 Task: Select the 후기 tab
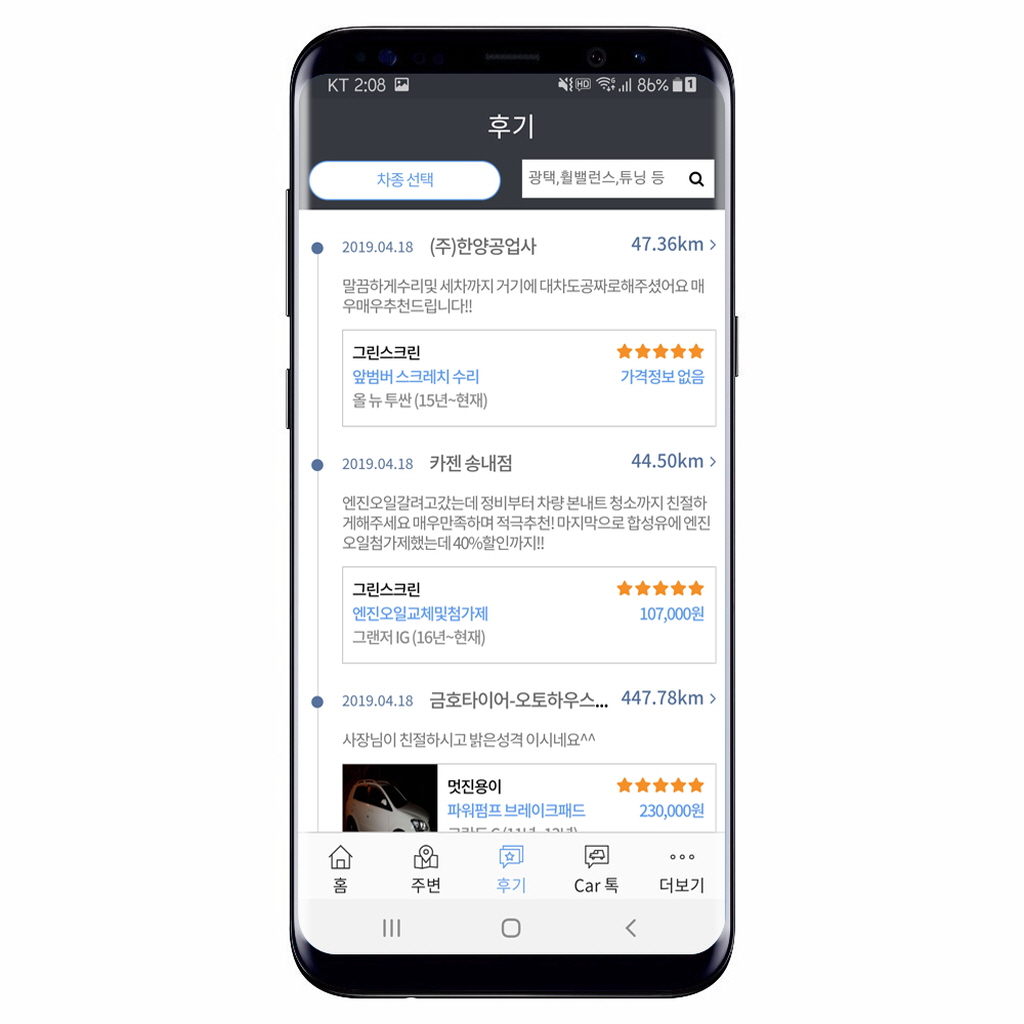(x=511, y=869)
